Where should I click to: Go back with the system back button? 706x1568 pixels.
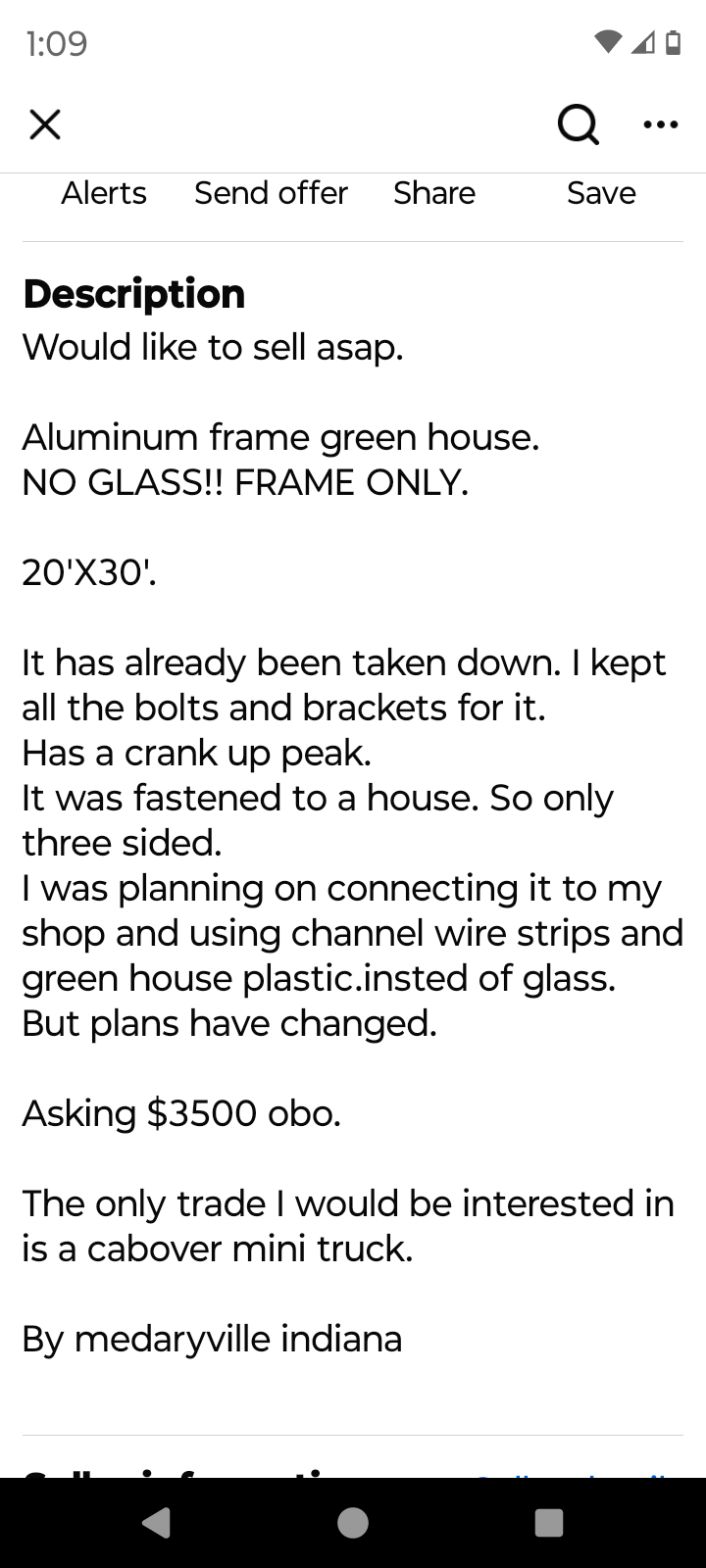coord(157,1522)
